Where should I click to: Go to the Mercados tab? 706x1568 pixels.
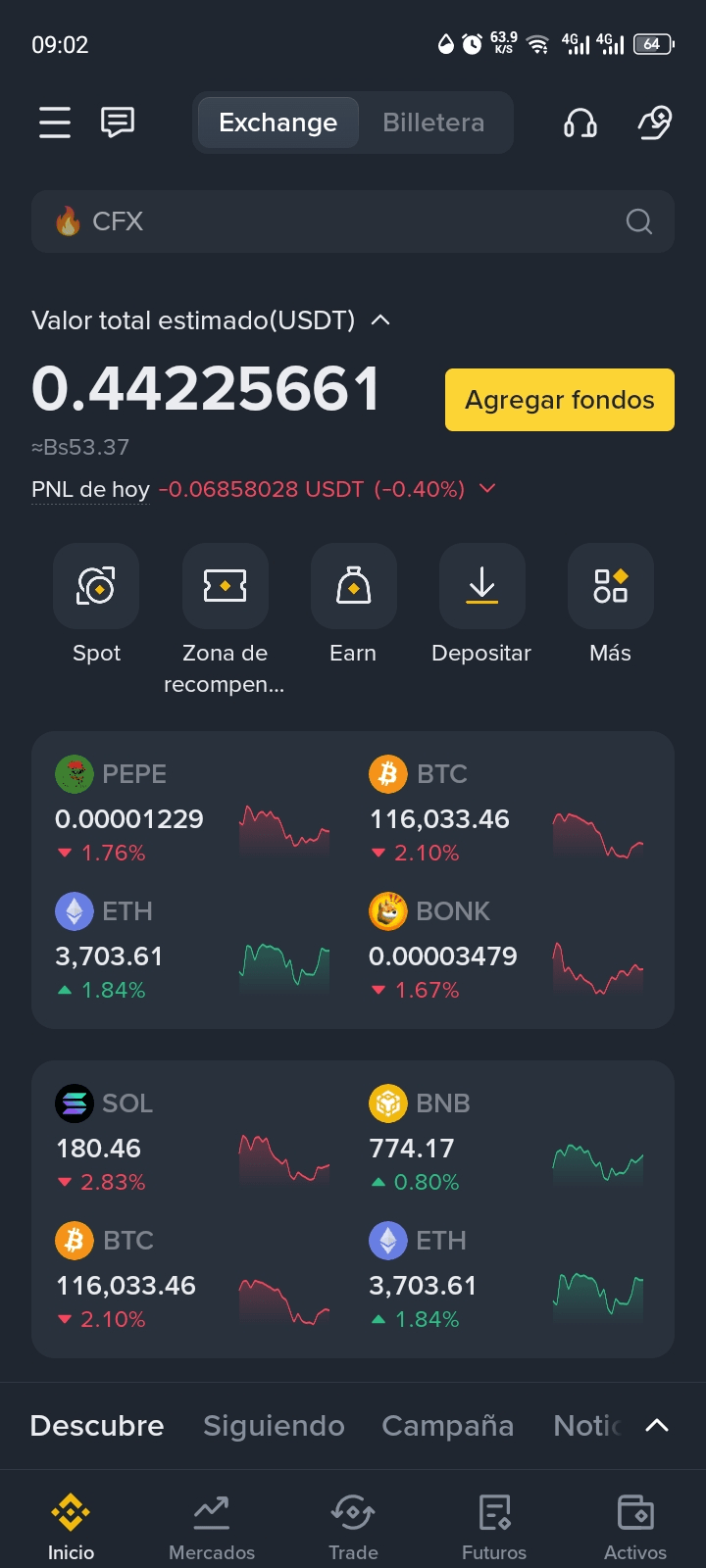(212, 1527)
